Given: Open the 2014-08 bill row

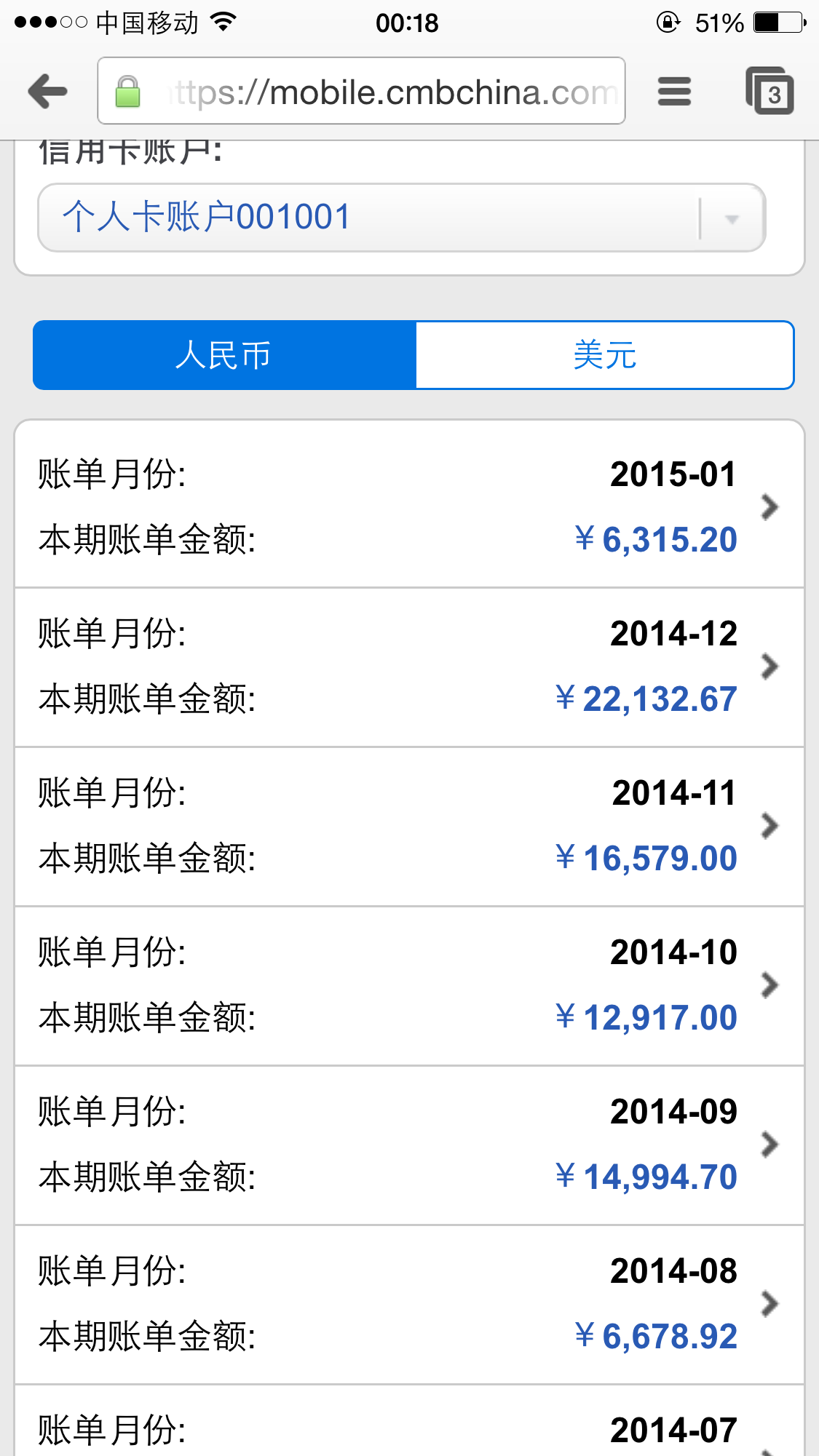Looking at the screenshot, I should [409, 1305].
